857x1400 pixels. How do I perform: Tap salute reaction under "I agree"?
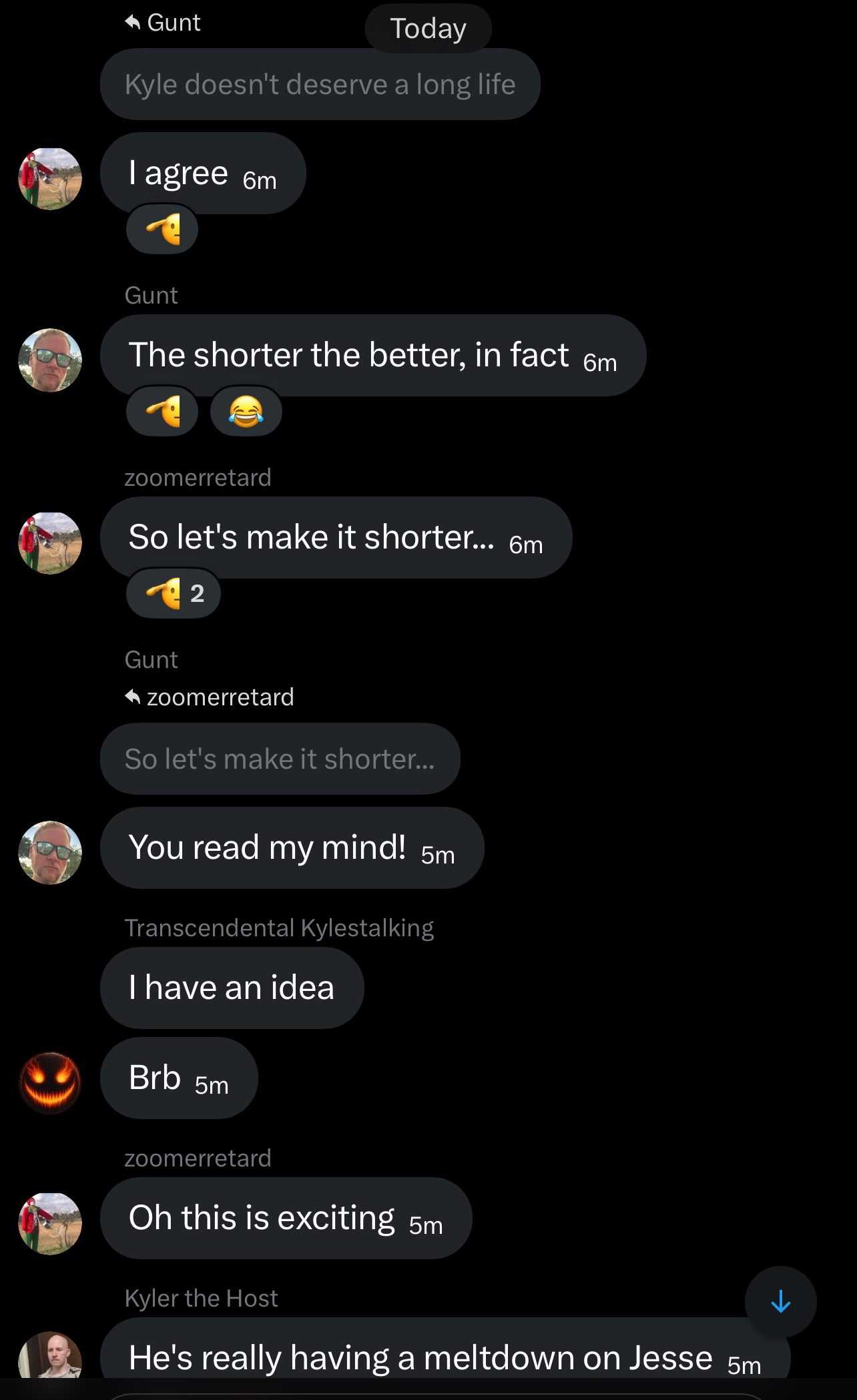[162, 229]
